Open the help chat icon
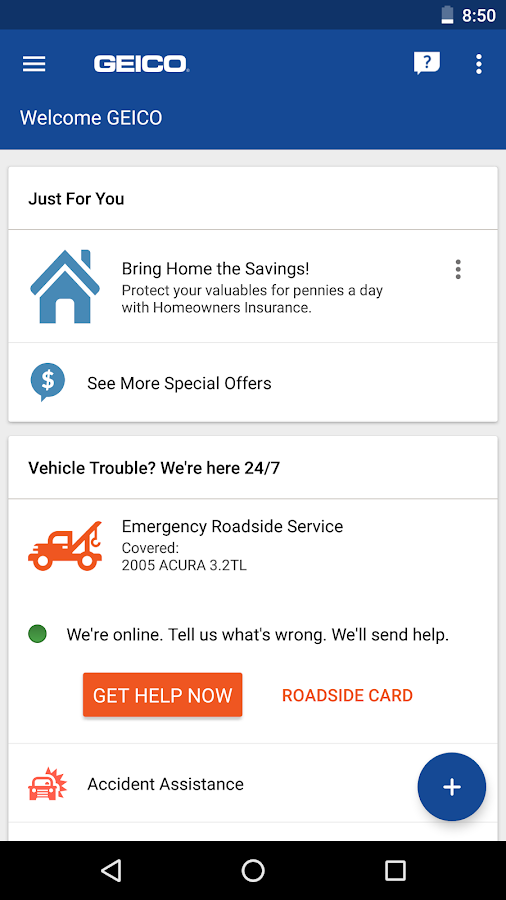The image size is (506, 900). click(x=426, y=63)
